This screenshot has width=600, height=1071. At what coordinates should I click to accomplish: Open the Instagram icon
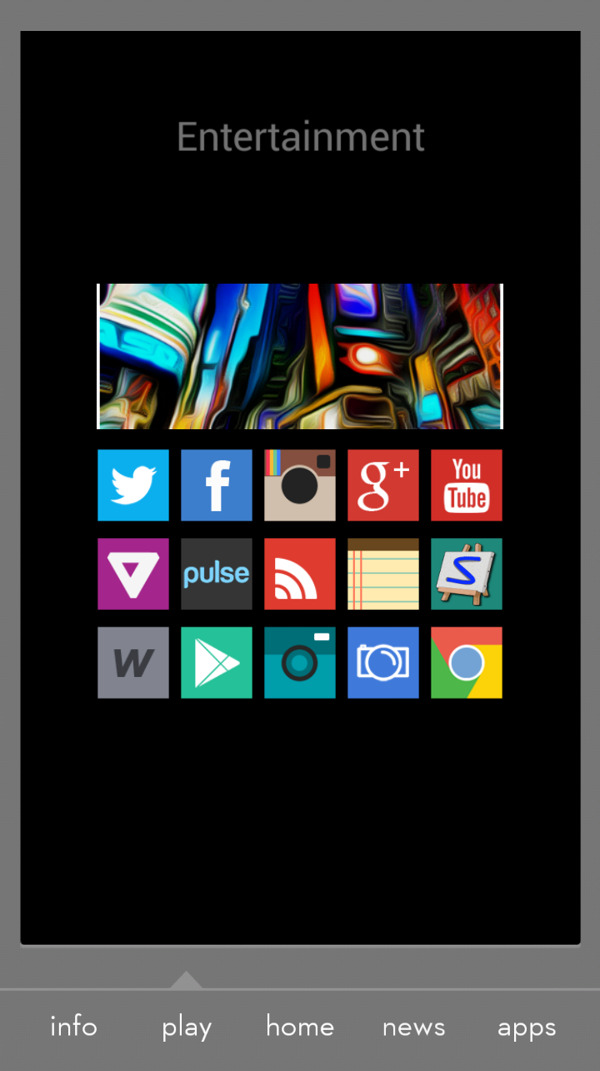point(300,485)
